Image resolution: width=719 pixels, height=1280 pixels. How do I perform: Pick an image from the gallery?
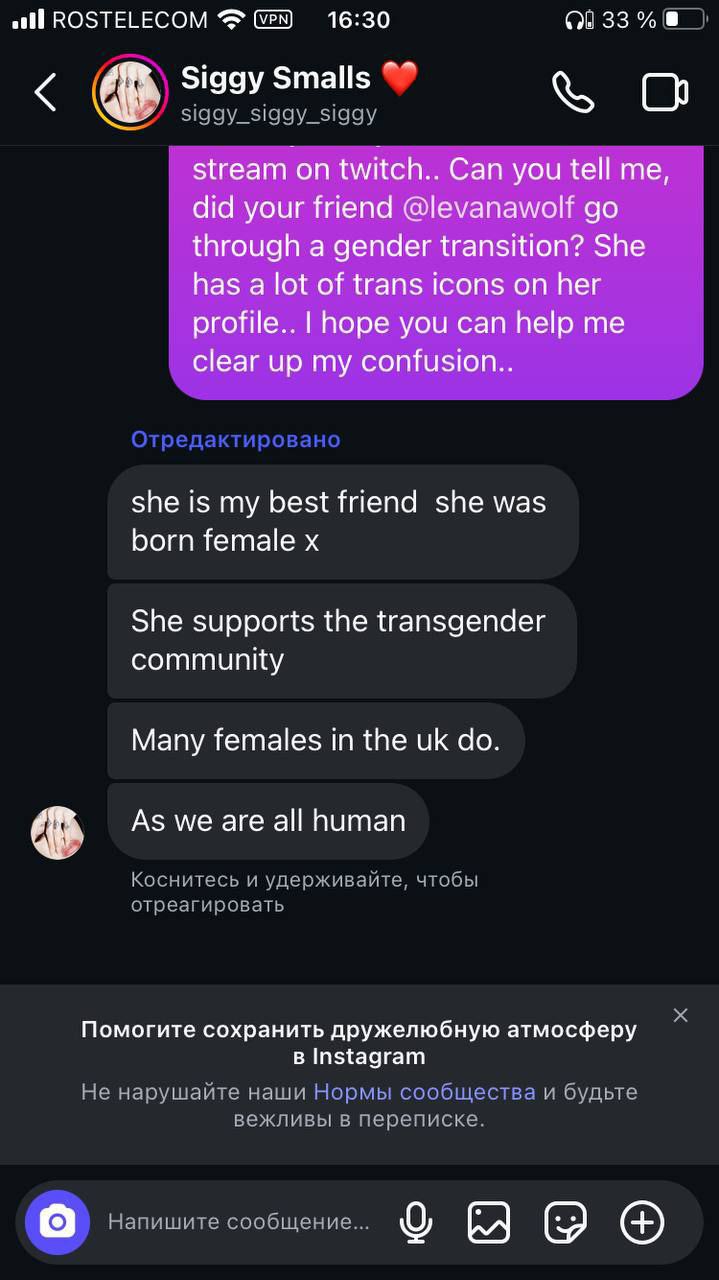[489, 1222]
